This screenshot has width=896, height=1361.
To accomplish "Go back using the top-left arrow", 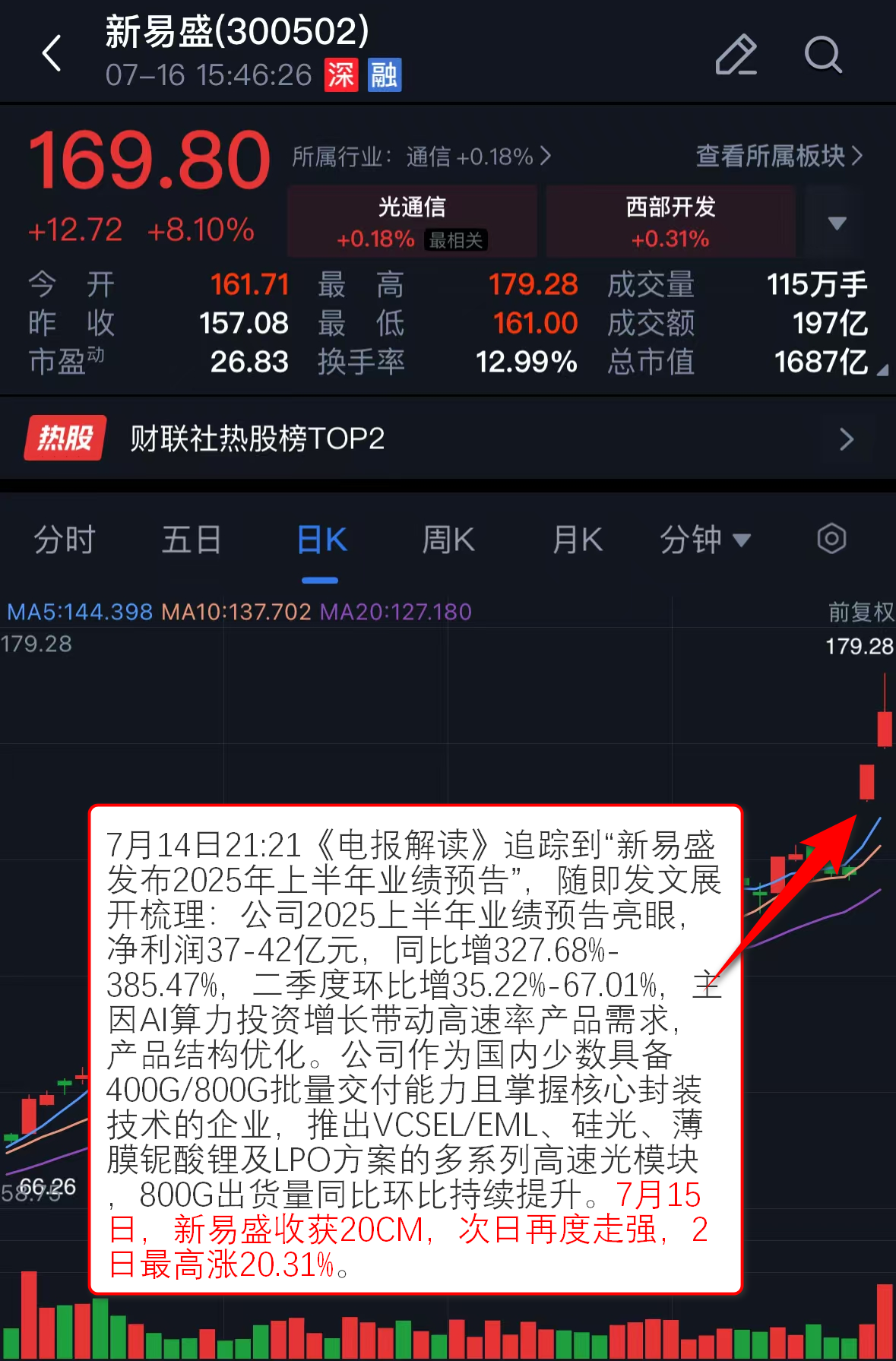I will [x=52, y=54].
